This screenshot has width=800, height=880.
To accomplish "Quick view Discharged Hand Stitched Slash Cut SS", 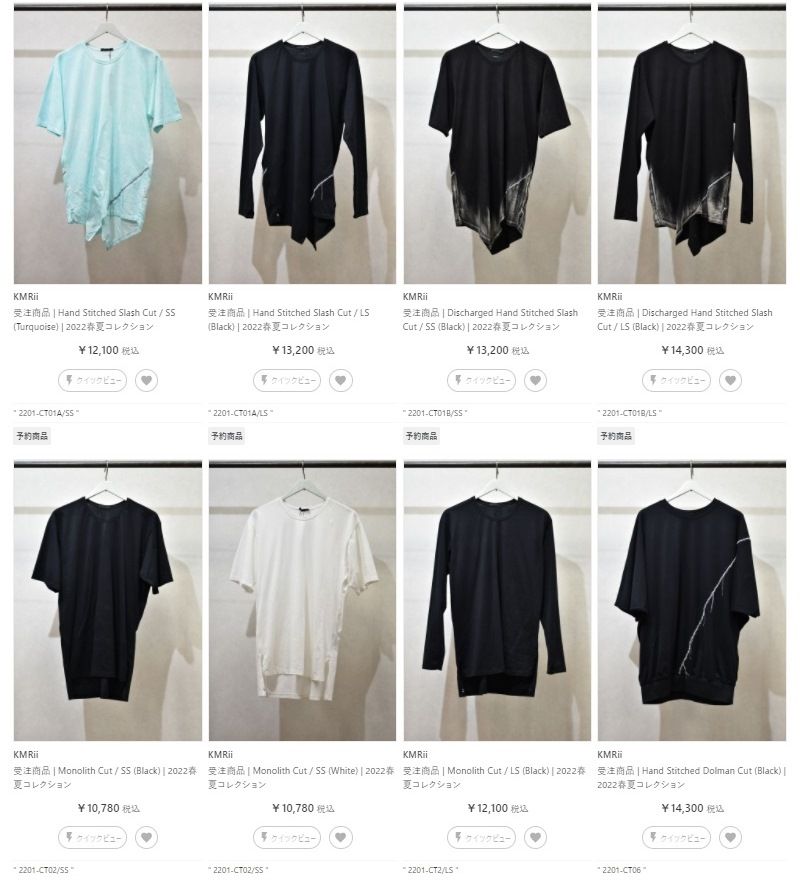I will point(481,380).
